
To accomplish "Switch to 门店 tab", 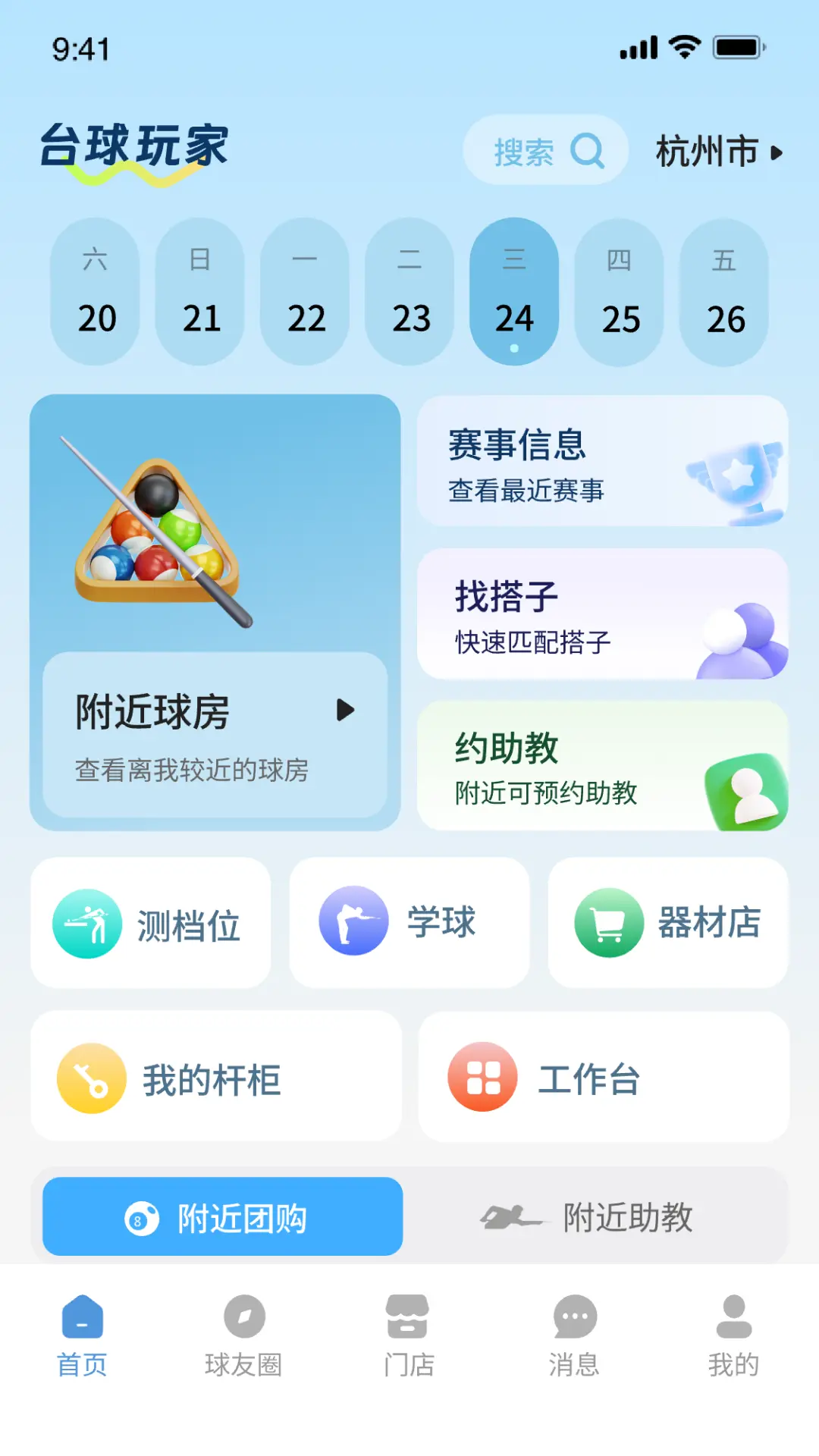I will (x=408, y=1336).
